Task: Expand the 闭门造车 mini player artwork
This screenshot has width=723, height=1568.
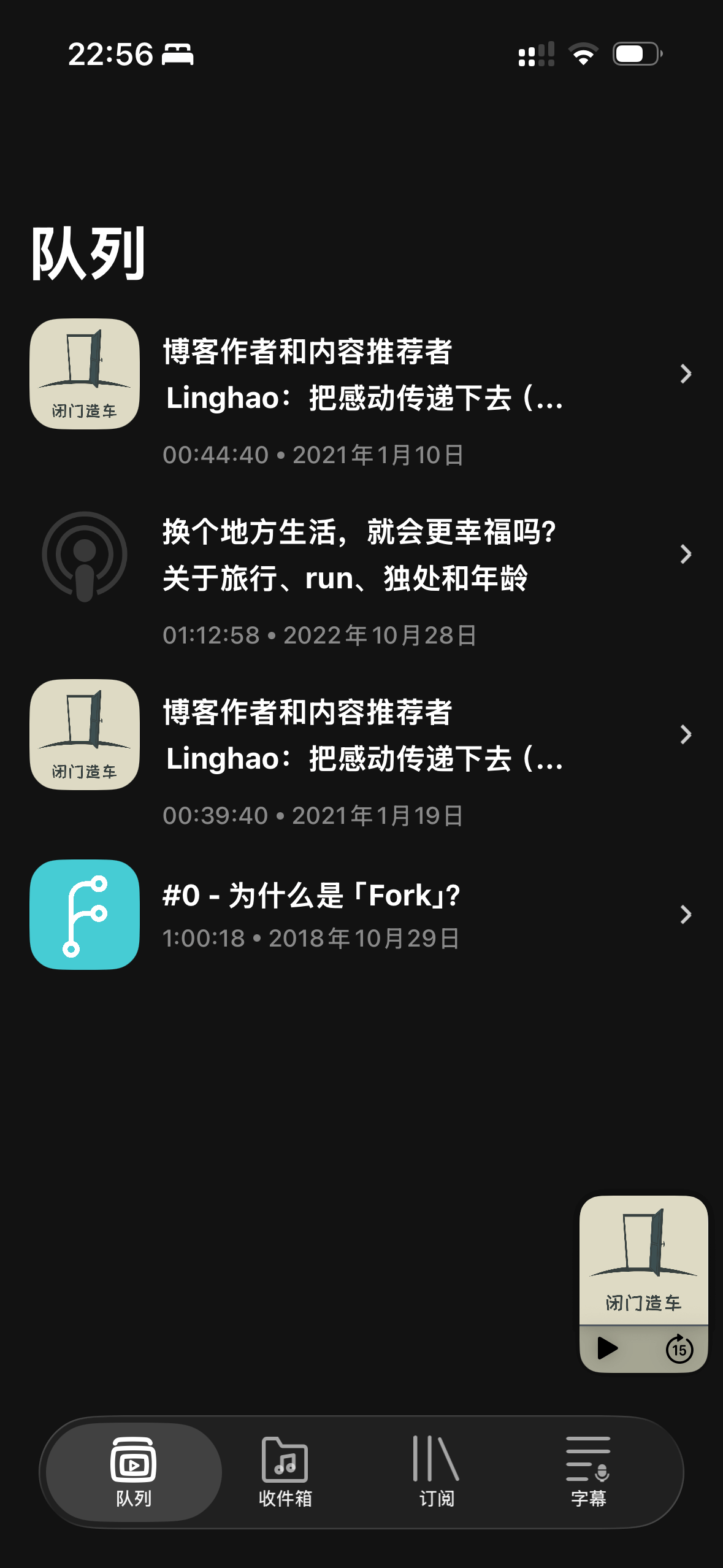Action: (x=643, y=1260)
